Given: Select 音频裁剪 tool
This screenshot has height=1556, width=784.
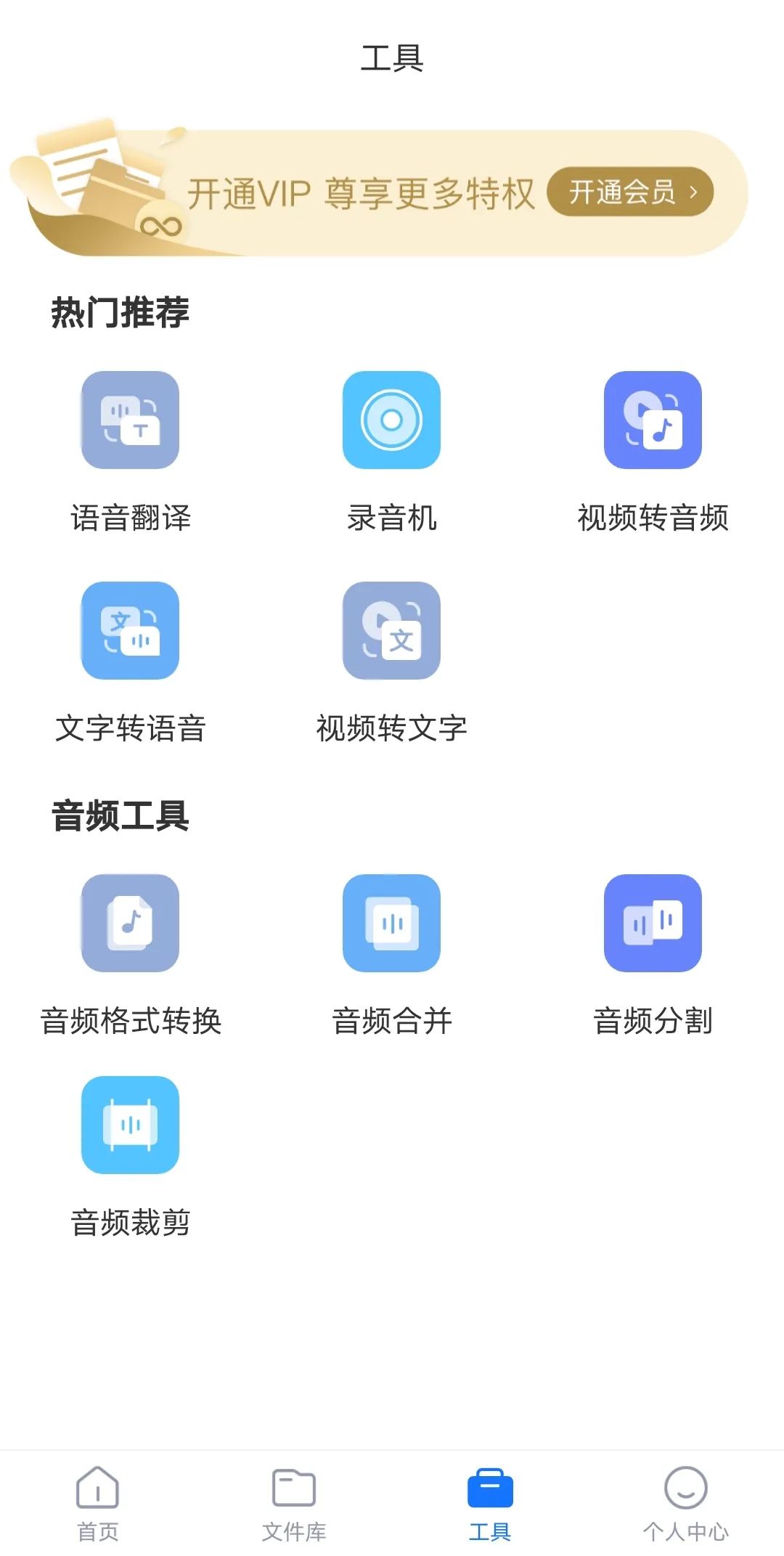Looking at the screenshot, I should tap(131, 1125).
